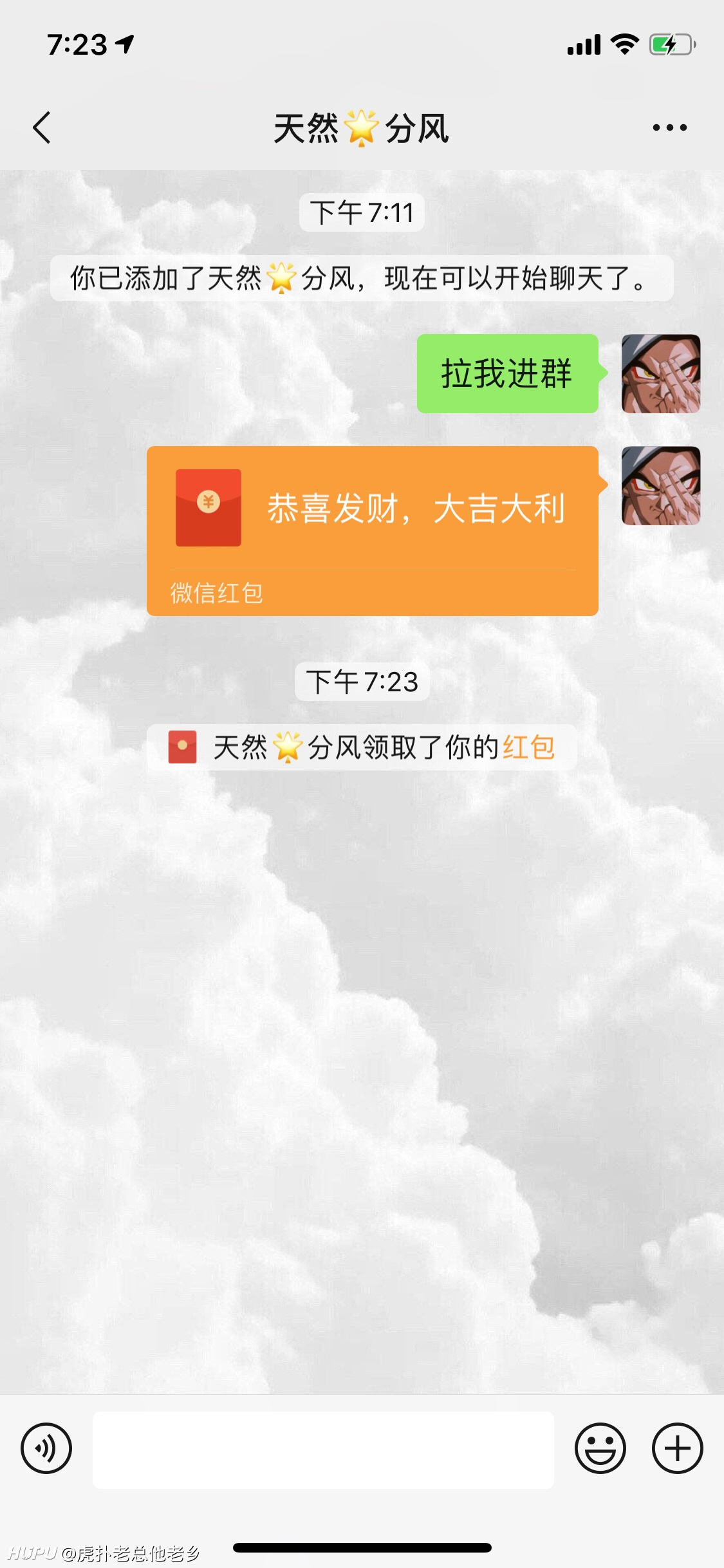Viewport: 724px width, 1568px height.
Task: Open the plus attachments menu
Action: point(678,1448)
